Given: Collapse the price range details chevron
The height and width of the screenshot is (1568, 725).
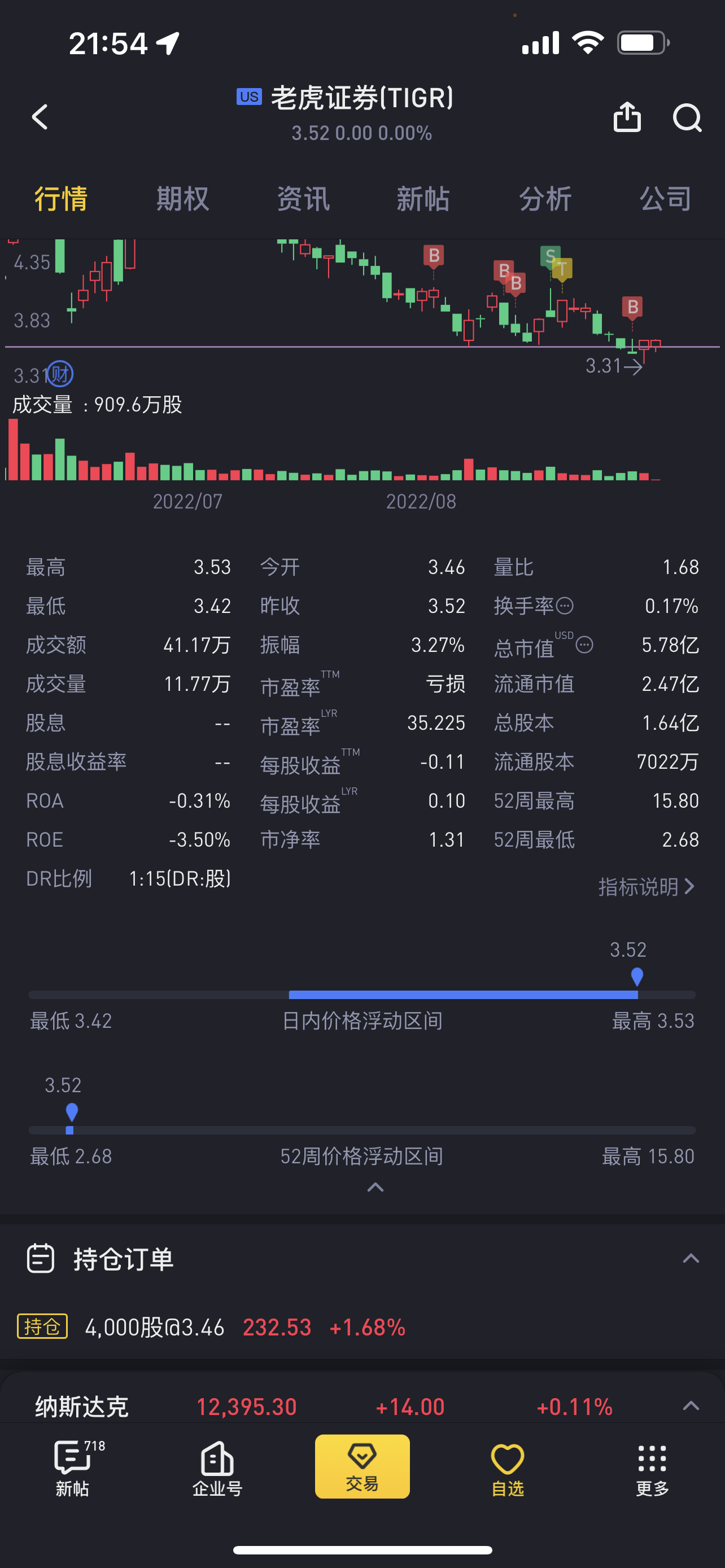Looking at the screenshot, I should coord(375,1187).
